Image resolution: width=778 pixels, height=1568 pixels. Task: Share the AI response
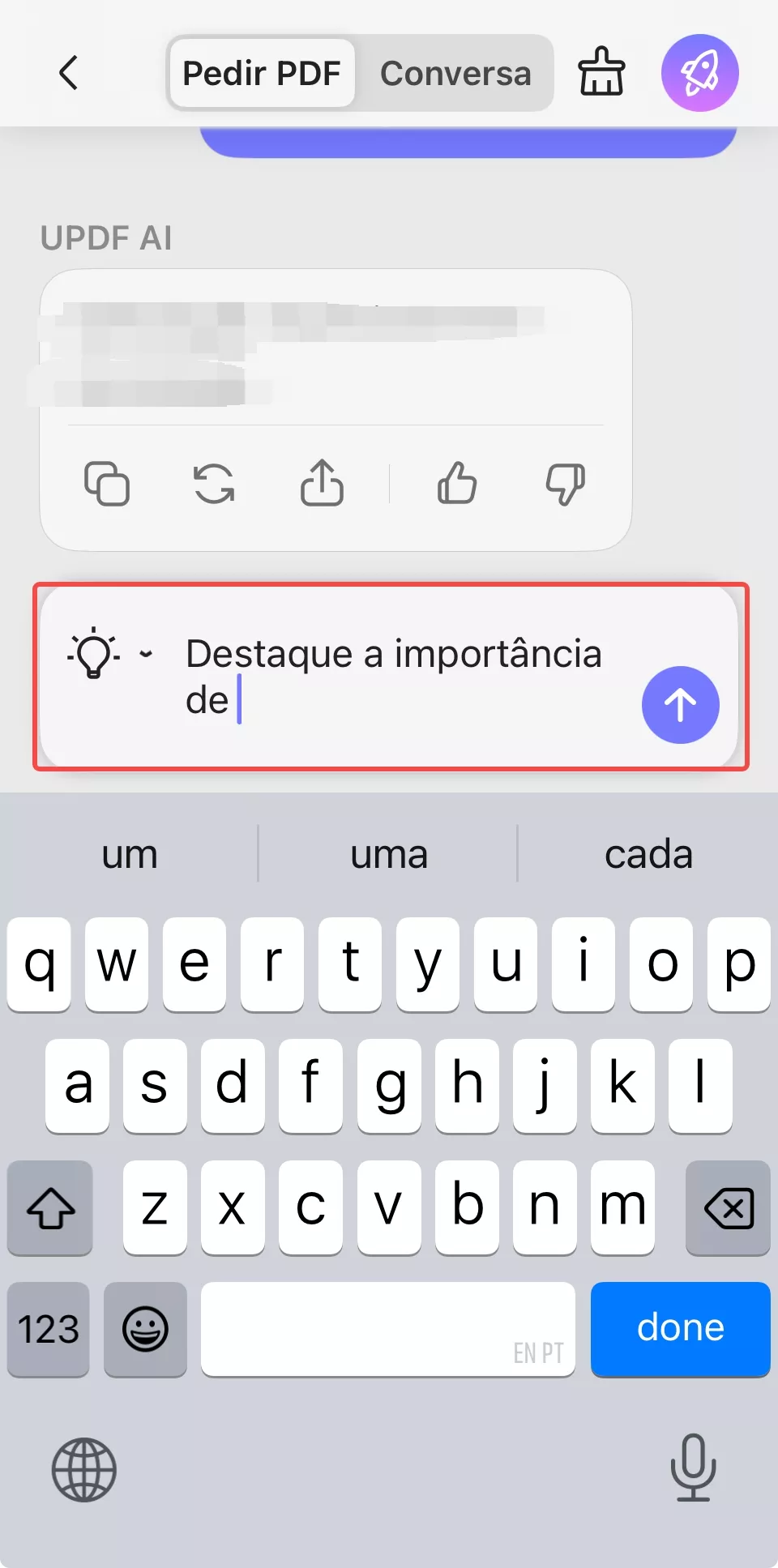[x=322, y=484]
